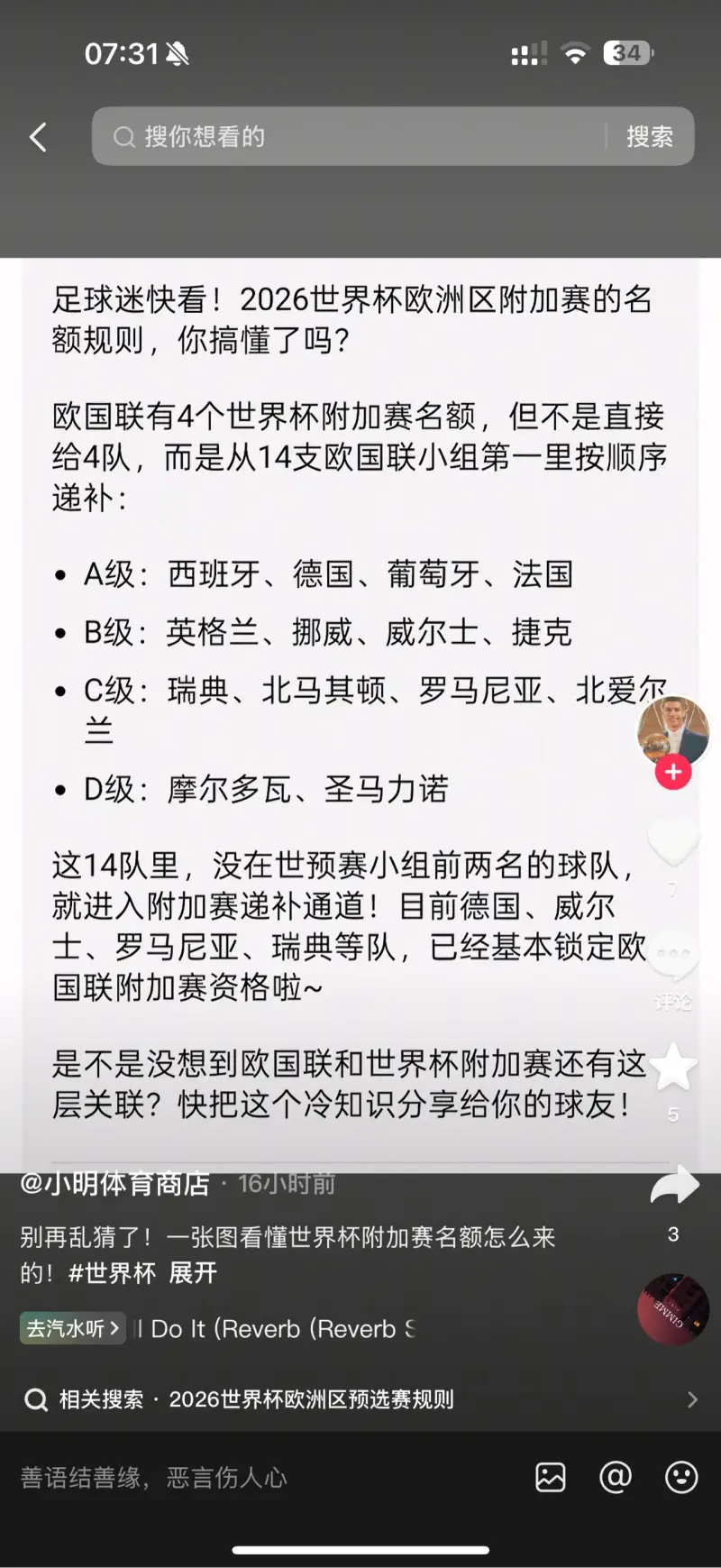Favorite this post with the star icon
This screenshot has width=721, height=1568.
(673, 1068)
